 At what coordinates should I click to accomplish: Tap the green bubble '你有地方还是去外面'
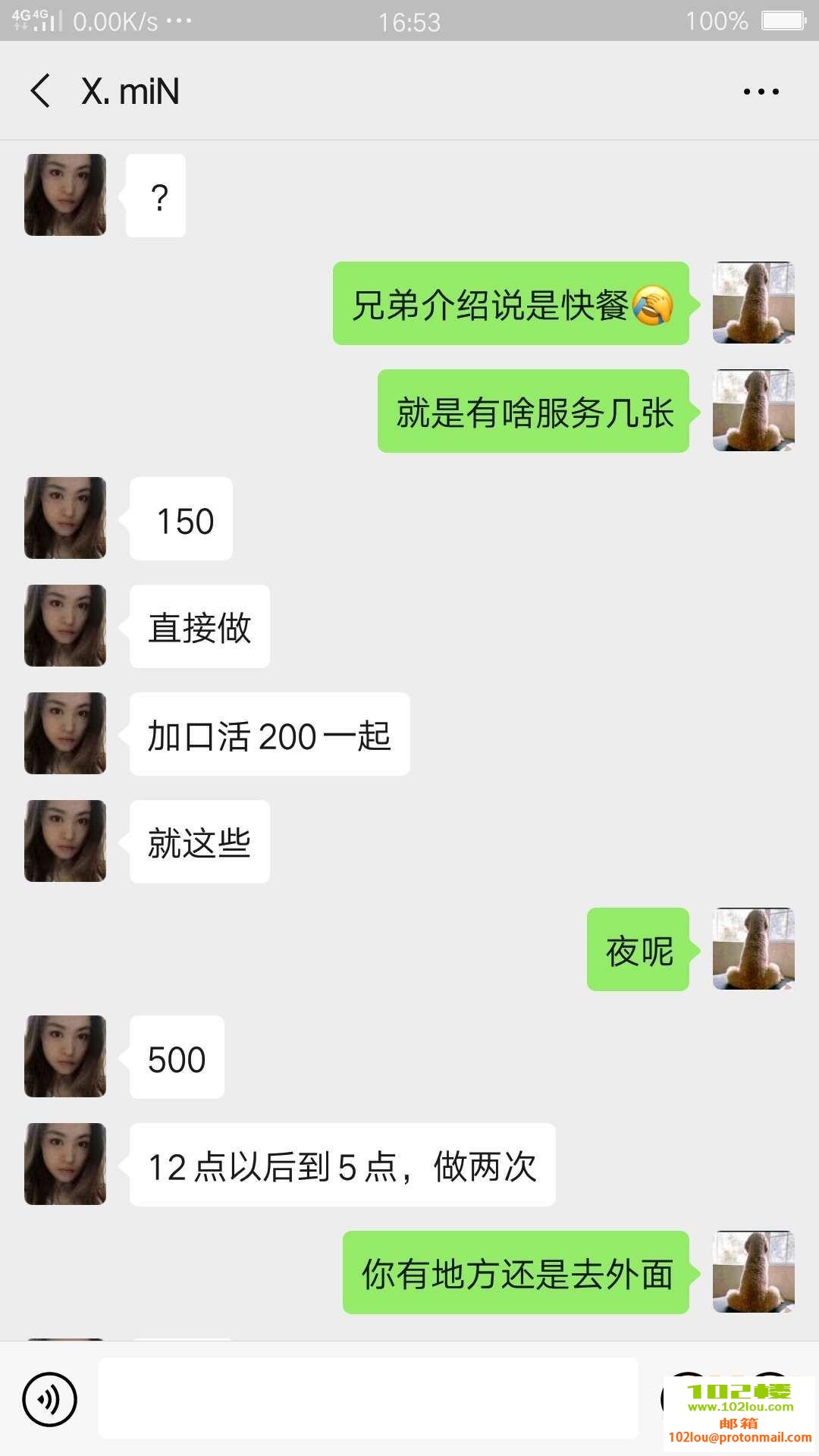pyautogui.click(x=516, y=1274)
